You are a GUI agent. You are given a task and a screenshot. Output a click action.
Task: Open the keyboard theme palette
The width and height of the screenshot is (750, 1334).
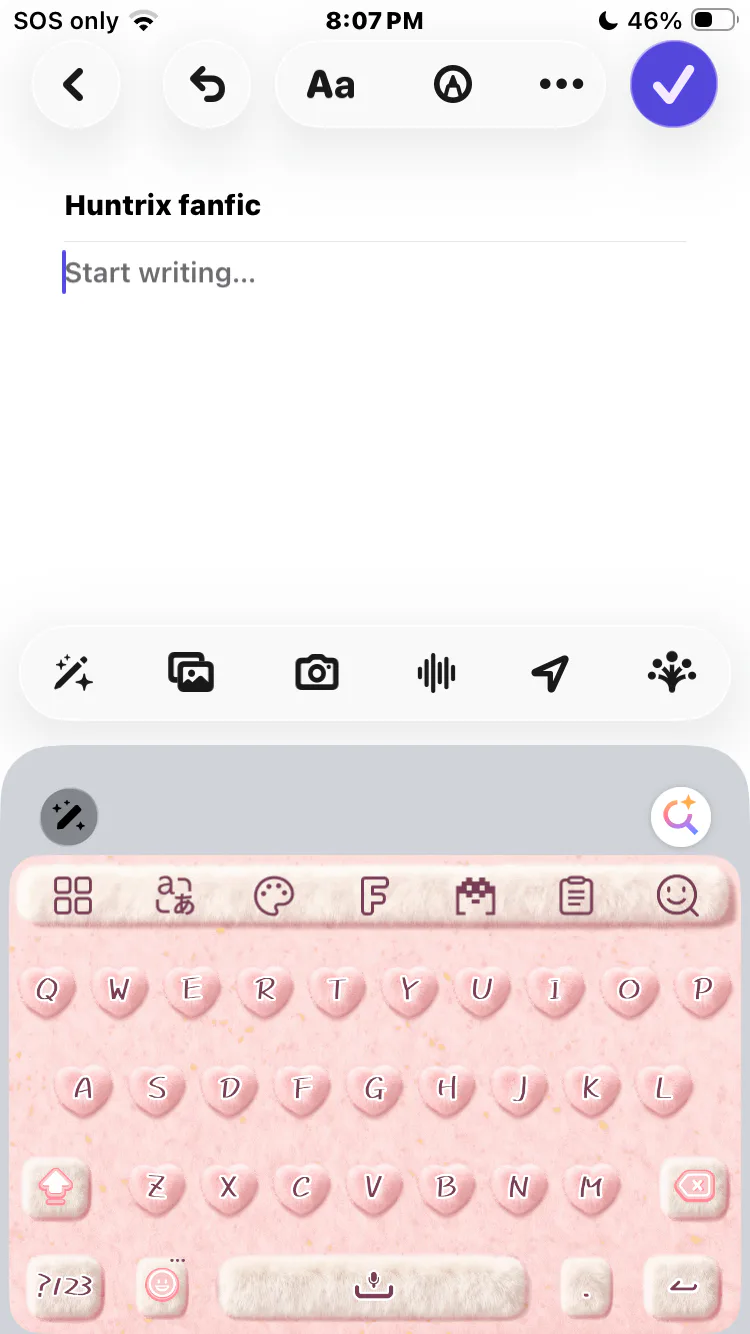point(274,896)
